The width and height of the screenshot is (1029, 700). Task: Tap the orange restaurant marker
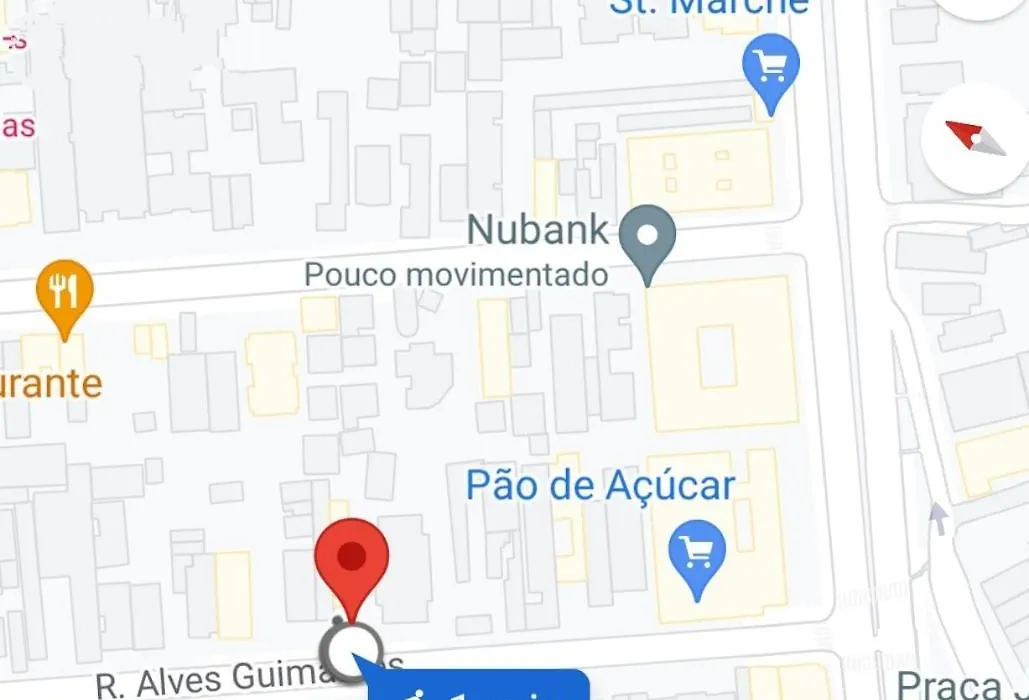[65, 293]
